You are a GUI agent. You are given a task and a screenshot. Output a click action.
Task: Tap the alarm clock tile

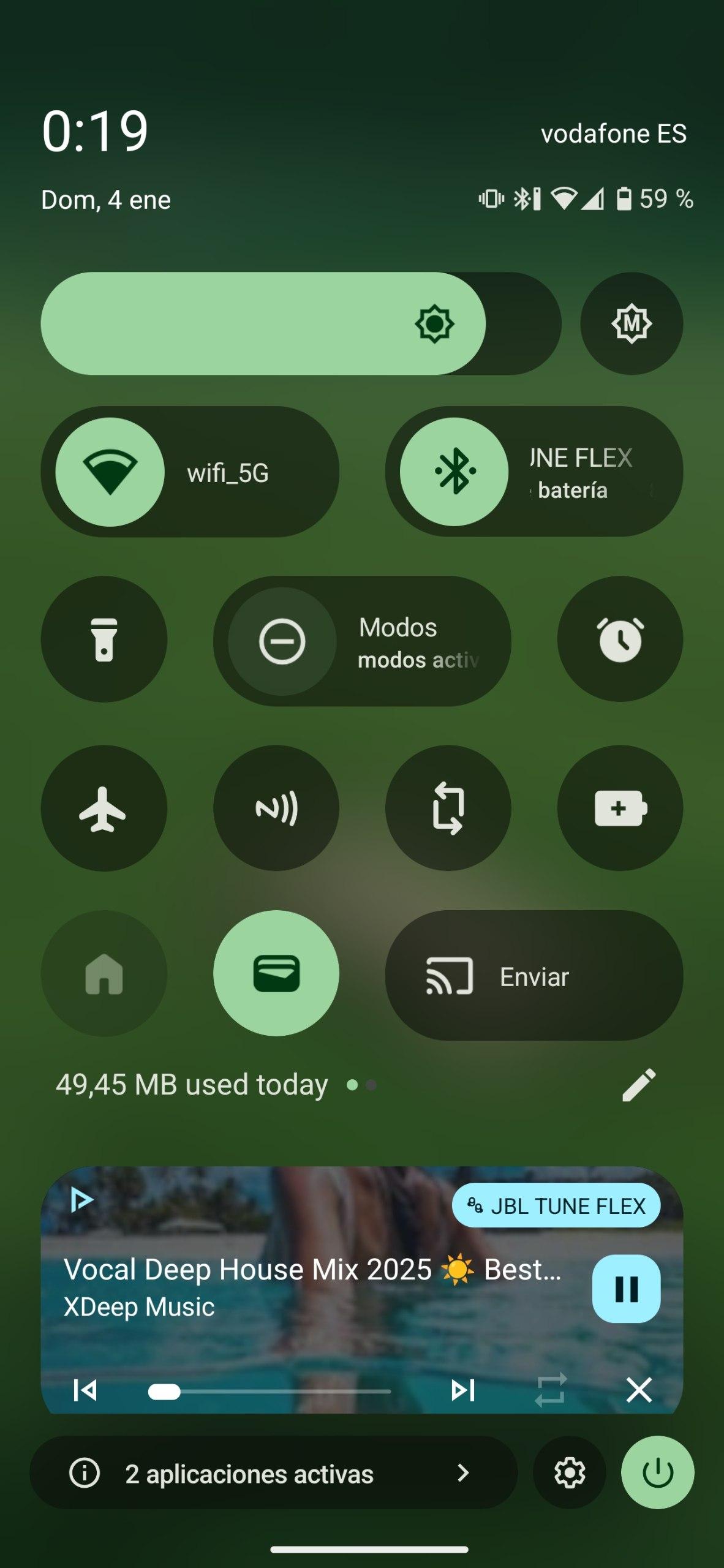click(620, 639)
